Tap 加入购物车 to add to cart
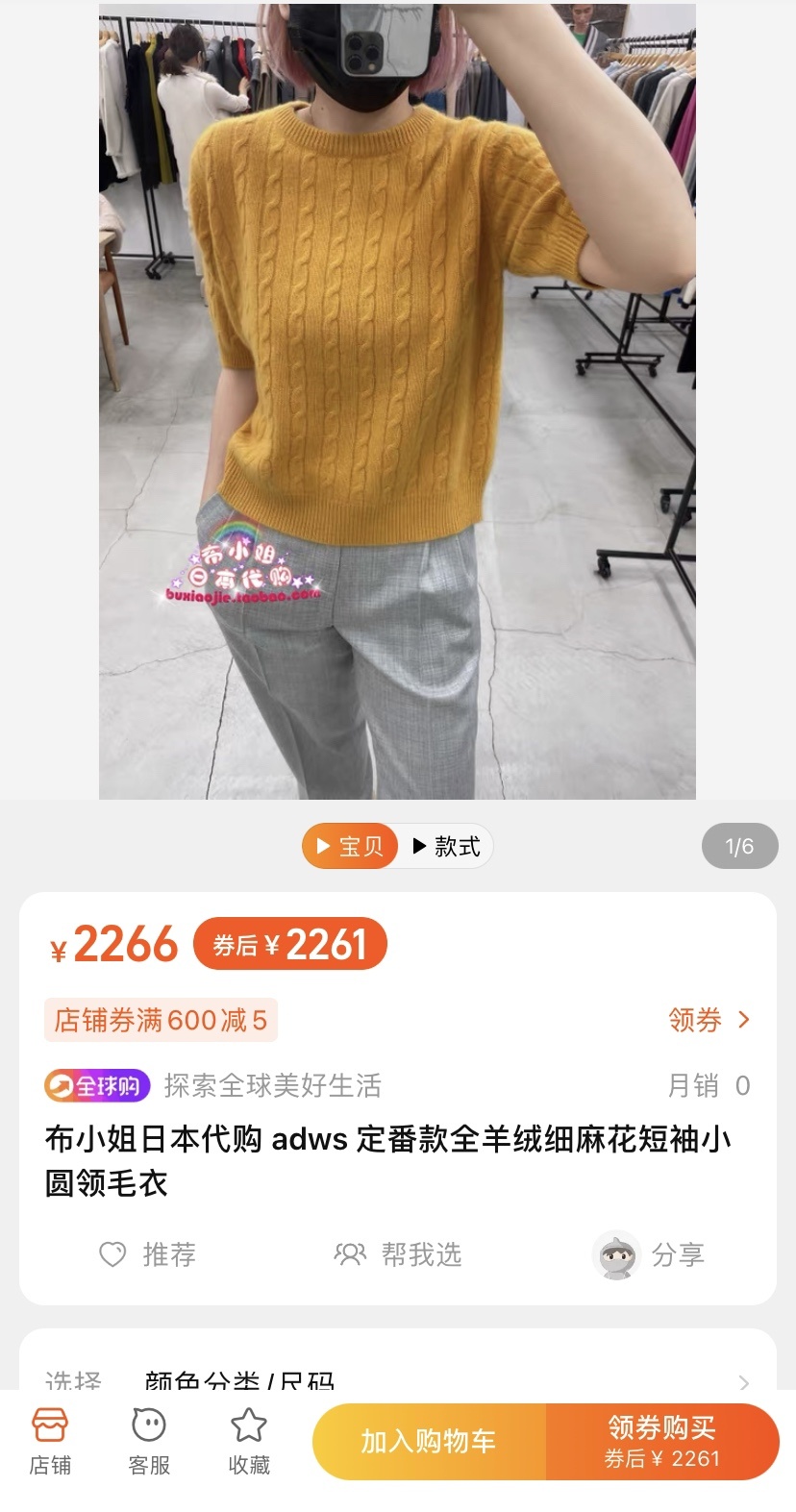Viewport: 796px width, 1512px height. pyautogui.click(x=429, y=1442)
